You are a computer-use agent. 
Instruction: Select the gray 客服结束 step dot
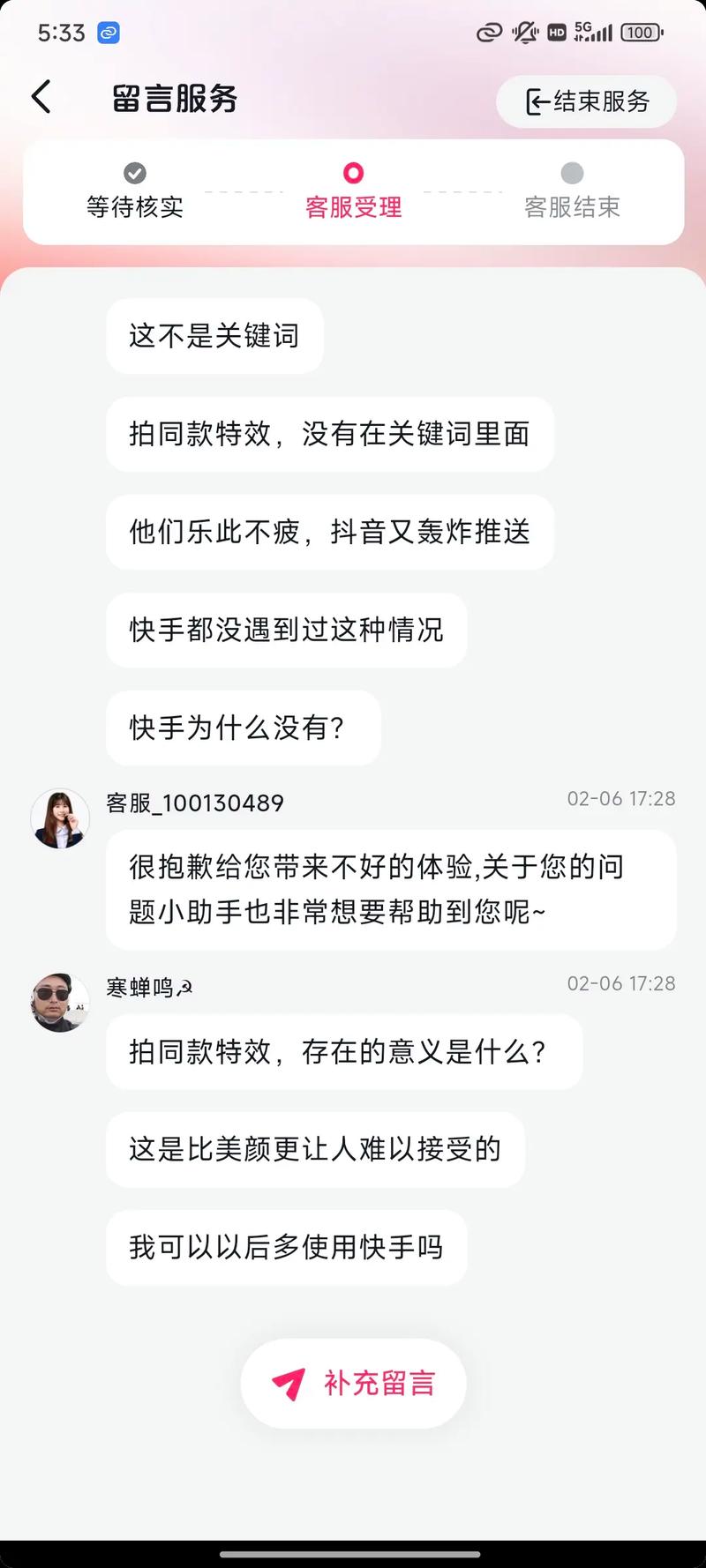(572, 174)
